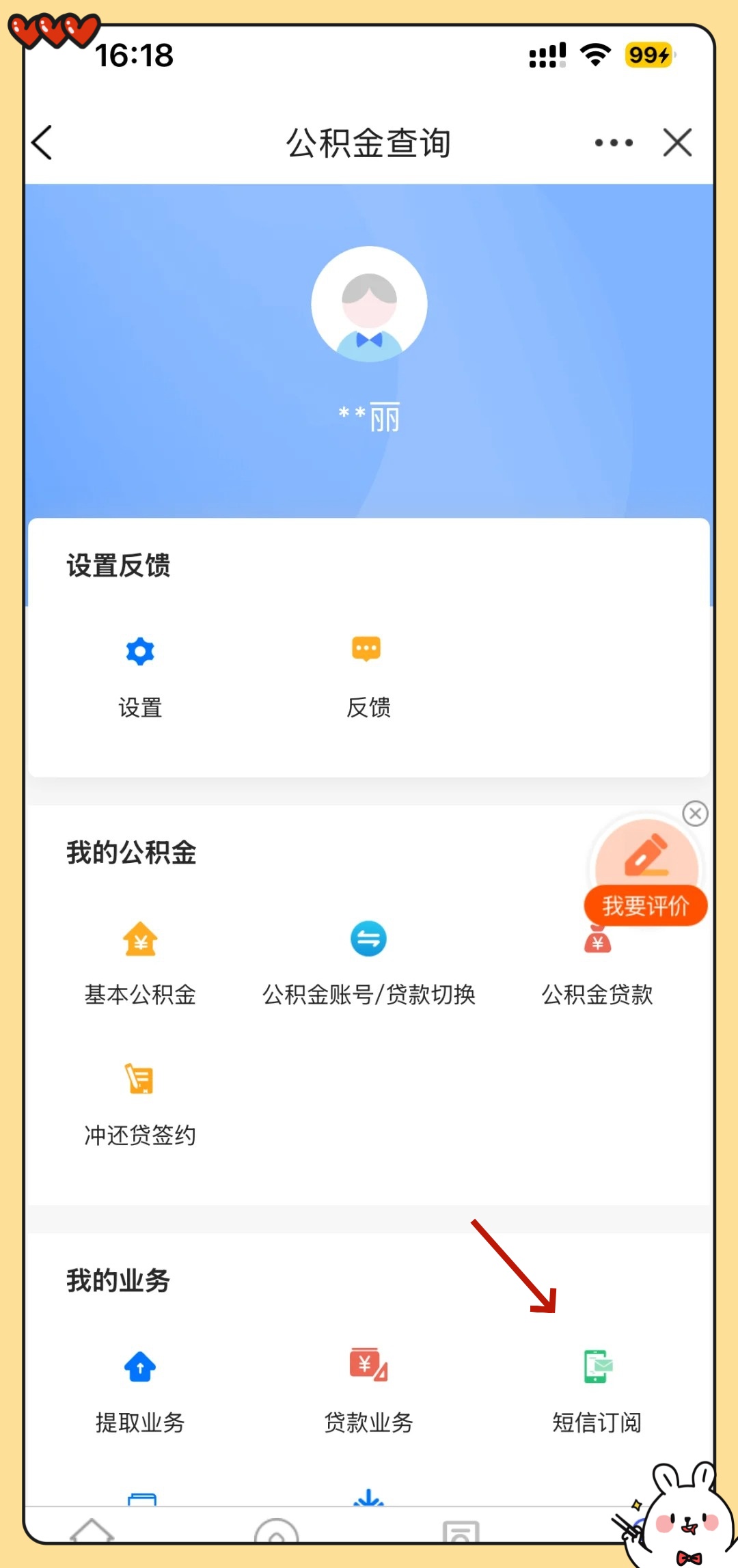The width and height of the screenshot is (738, 1568).
Task: Tap the 公积金账号/贷款切换 switch icon
Action: point(368,939)
